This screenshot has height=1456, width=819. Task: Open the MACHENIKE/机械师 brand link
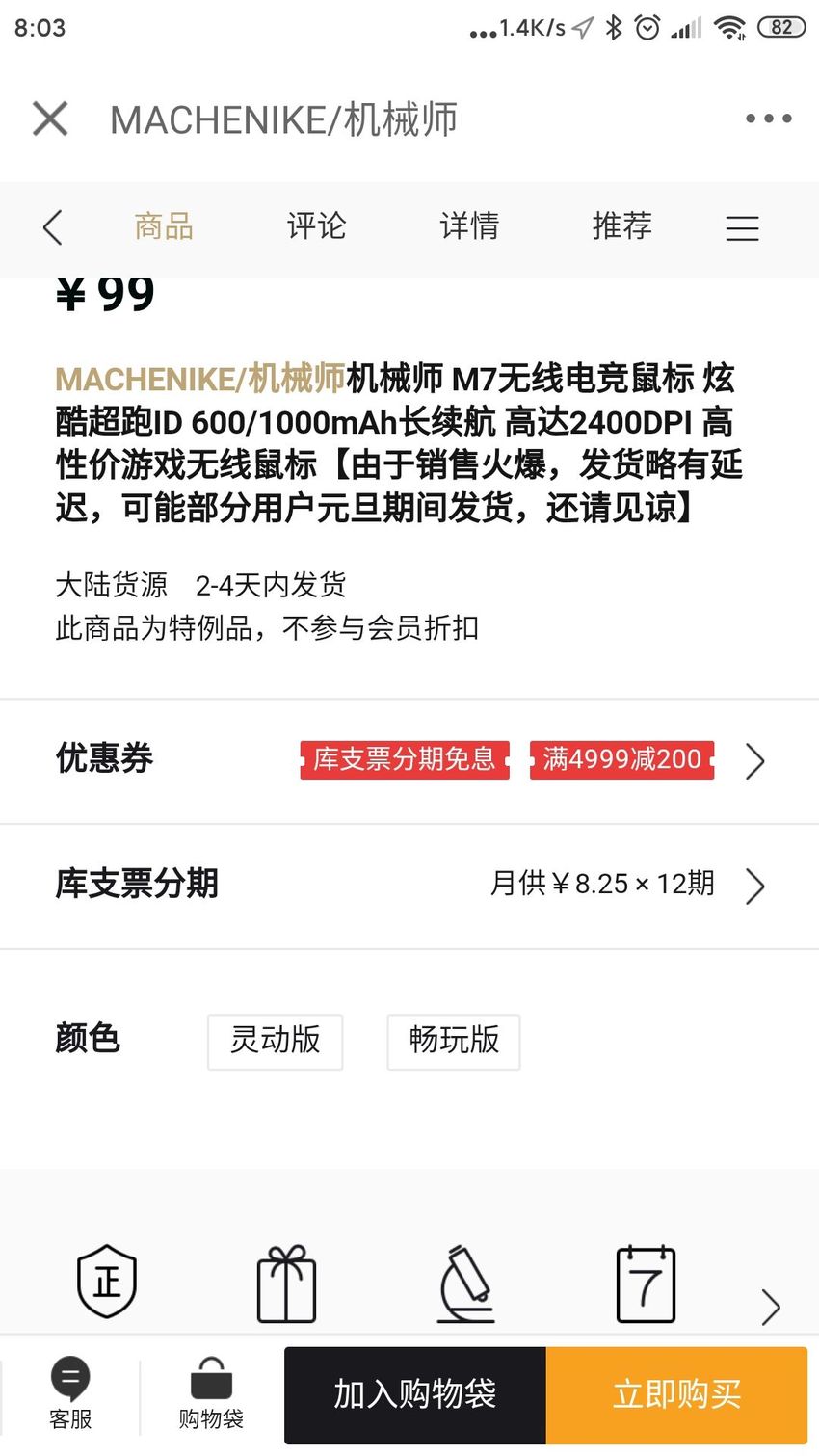tap(200, 379)
